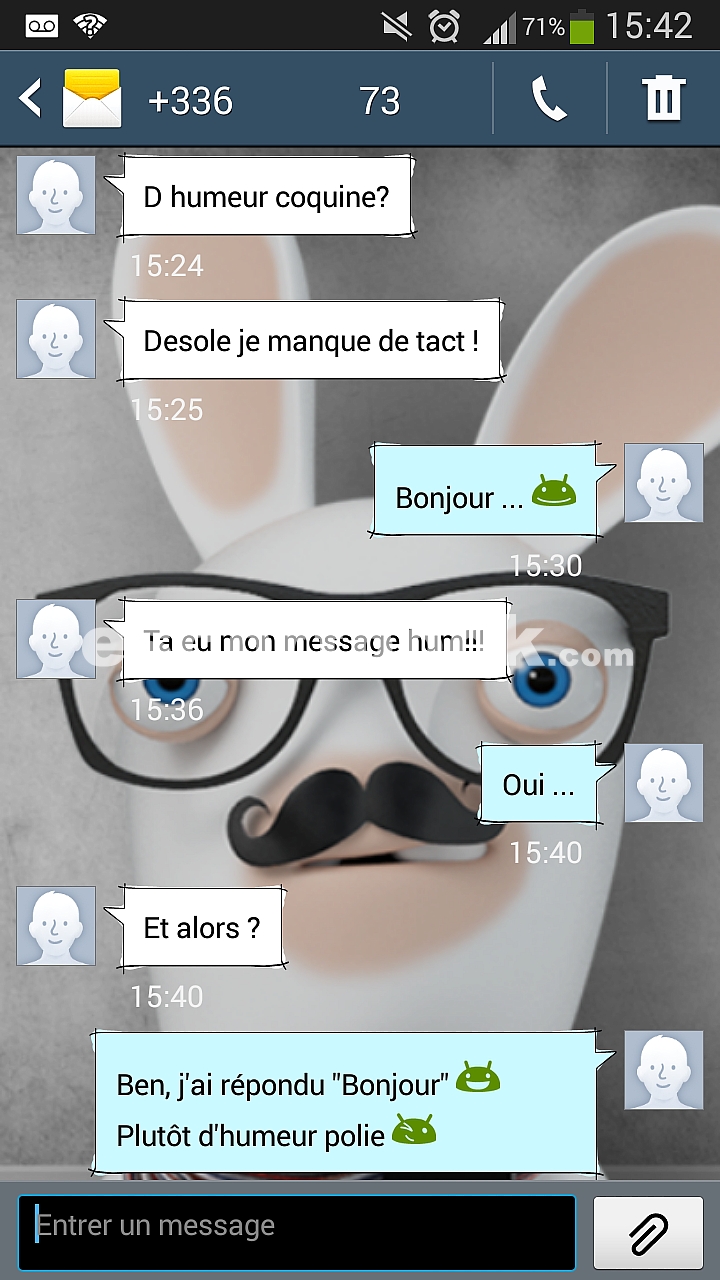This screenshot has width=720, height=1280.
Task: Tap the 'Entrer un message' field
Action: [x=297, y=1232]
